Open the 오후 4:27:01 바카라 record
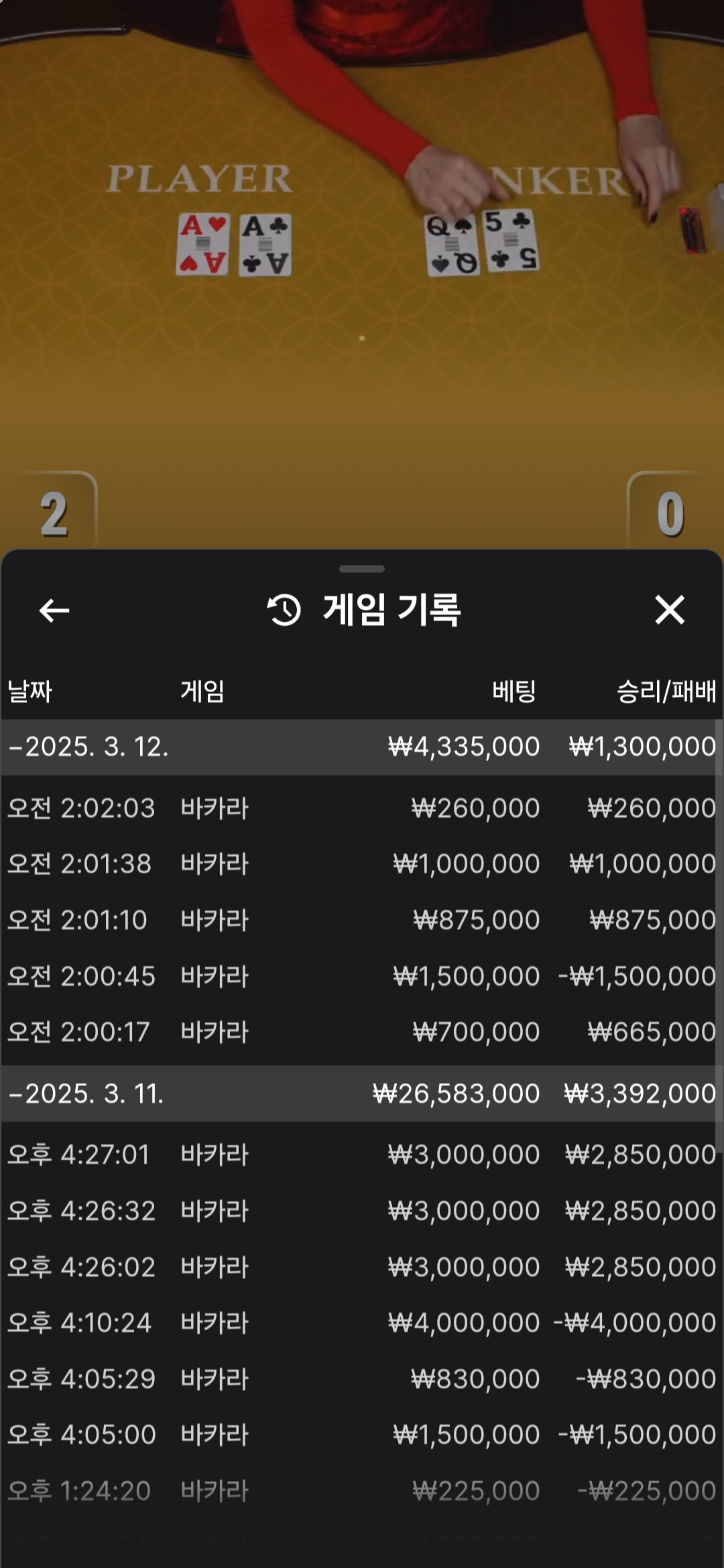This screenshot has width=724, height=1568. coord(362,1155)
